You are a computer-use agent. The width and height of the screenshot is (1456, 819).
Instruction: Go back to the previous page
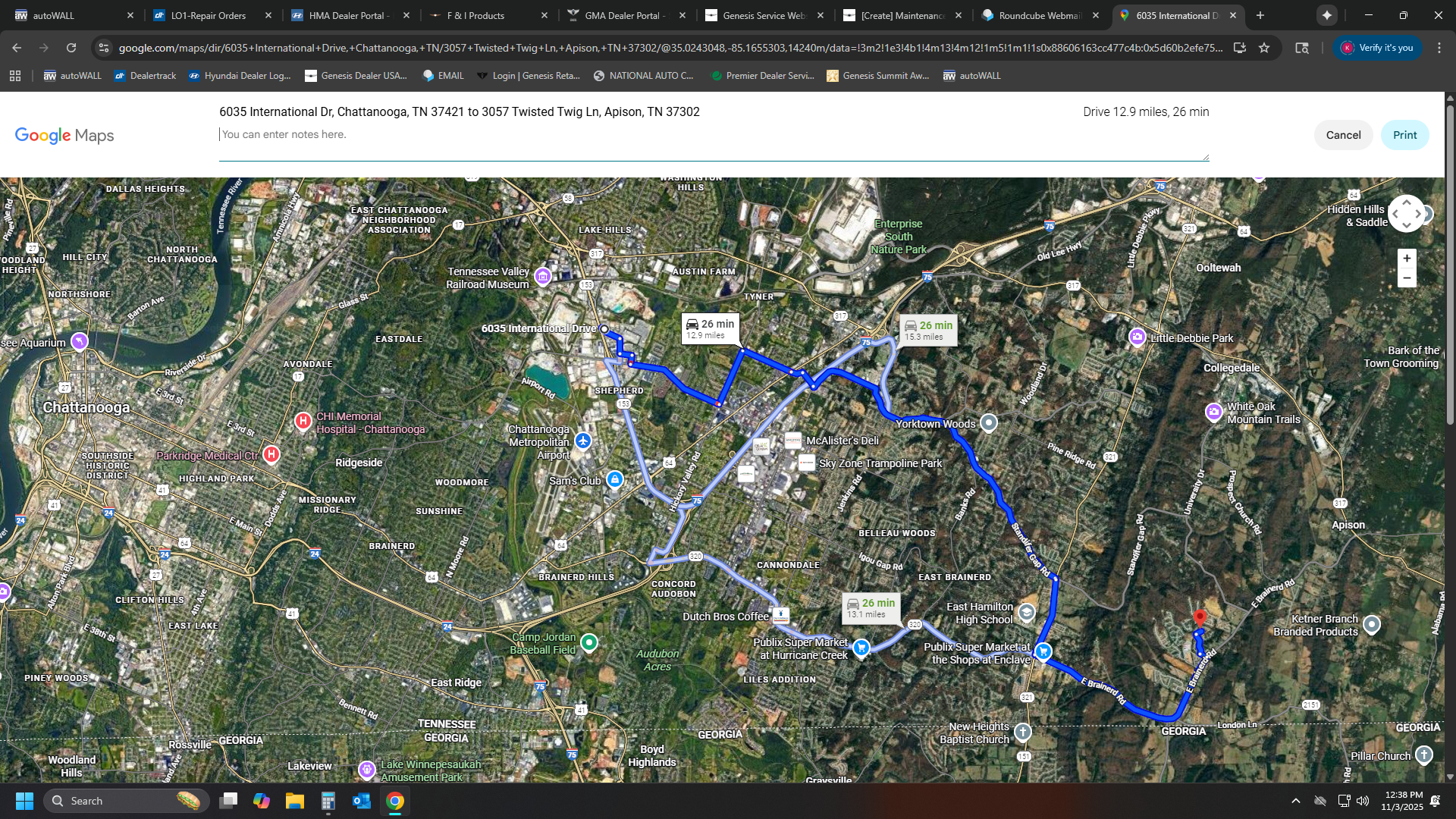click(17, 48)
